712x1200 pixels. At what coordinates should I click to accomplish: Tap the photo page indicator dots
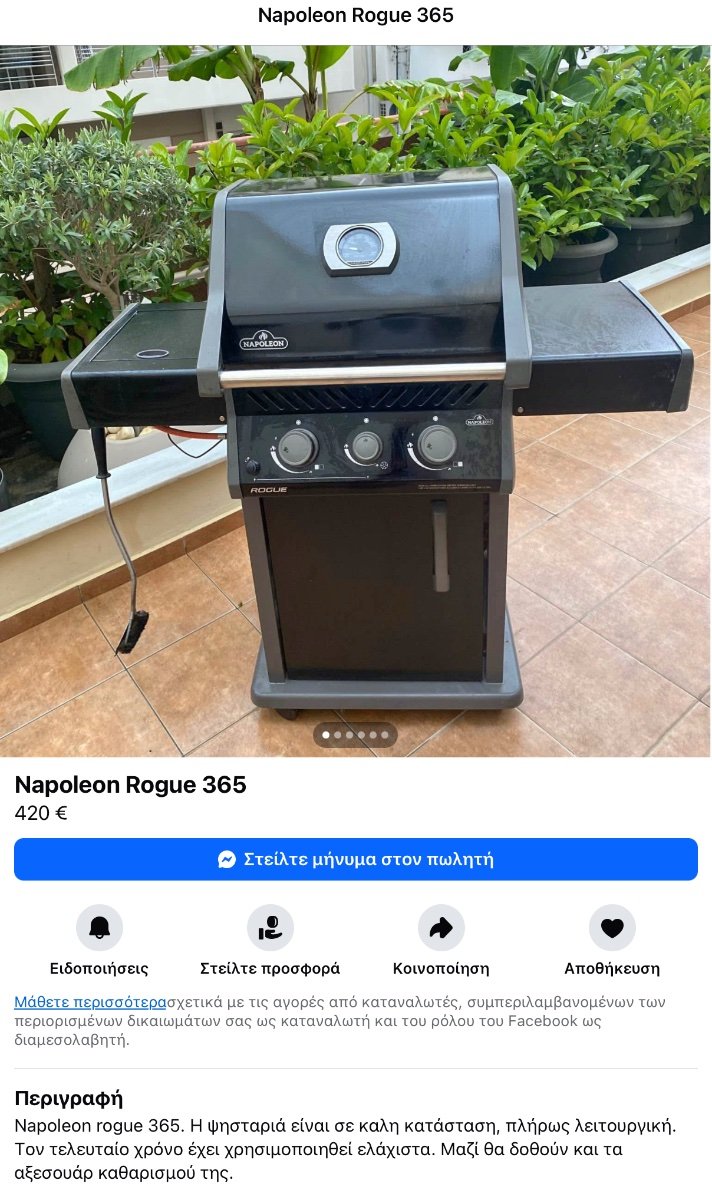pyautogui.click(x=355, y=735)
